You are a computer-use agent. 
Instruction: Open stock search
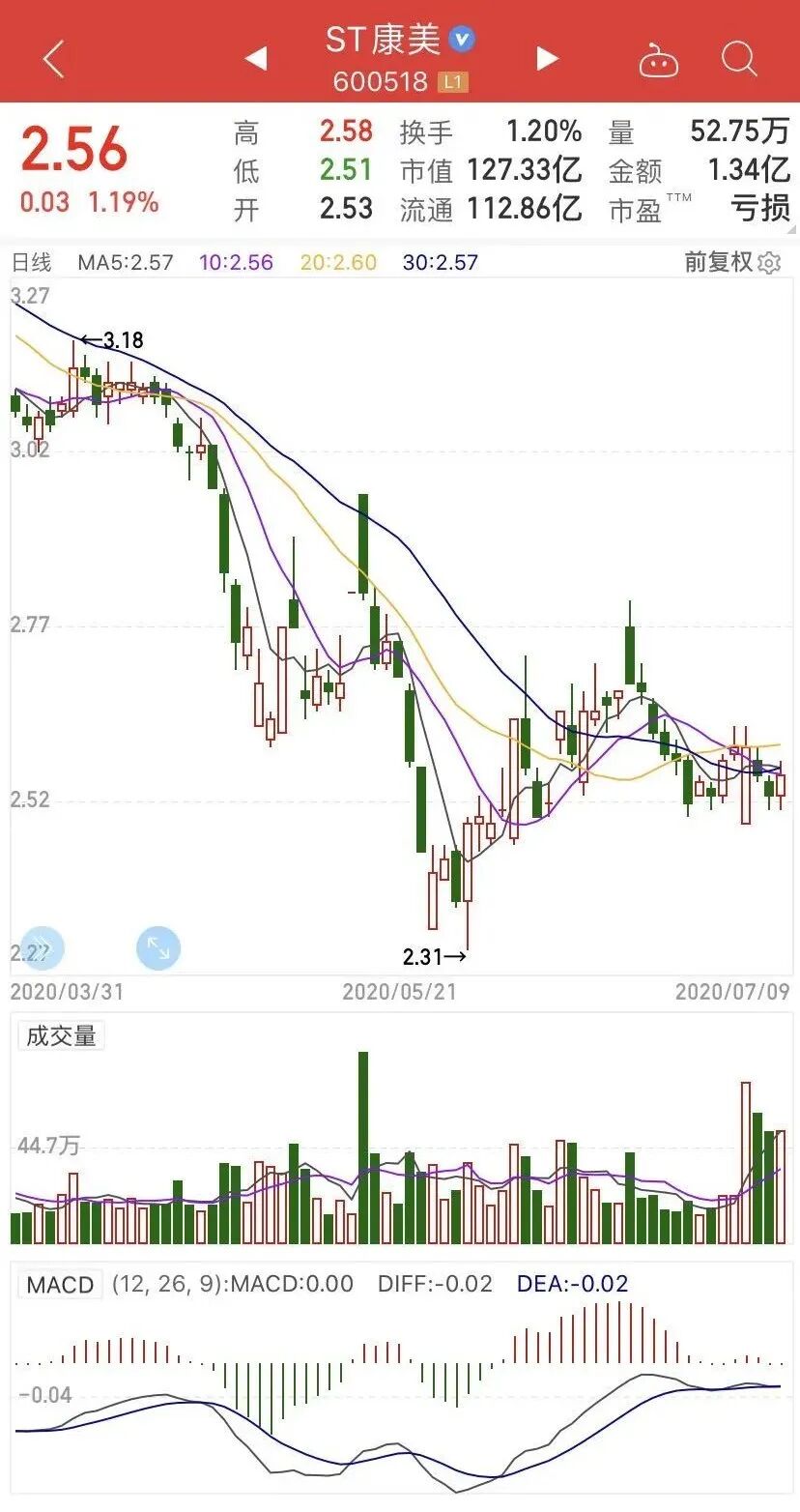pyautogui.click(x=739, y=60)
